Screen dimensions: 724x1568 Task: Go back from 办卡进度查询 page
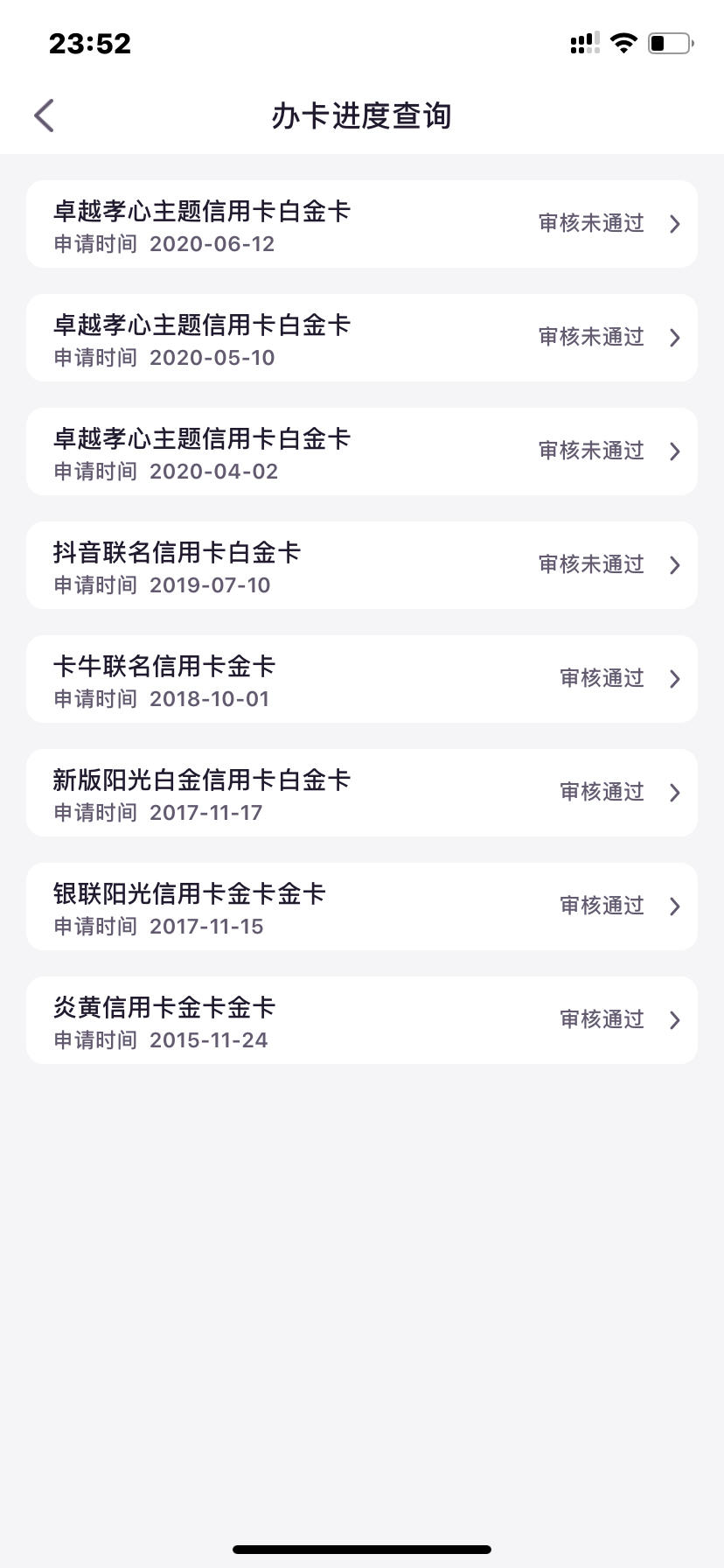44,115
